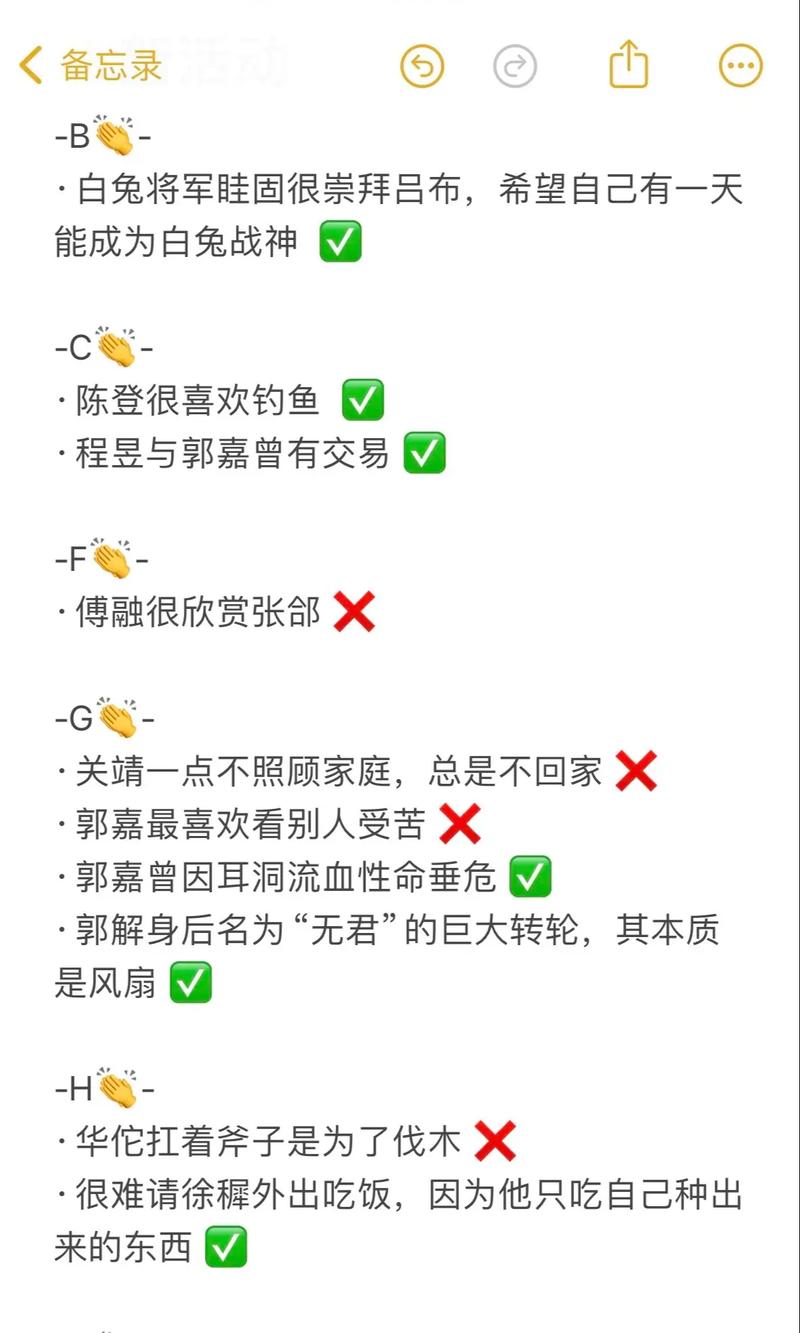The image size is (800, 1333).
Task: Tap the -H 👏 heading line
Action: (100, 1087)
